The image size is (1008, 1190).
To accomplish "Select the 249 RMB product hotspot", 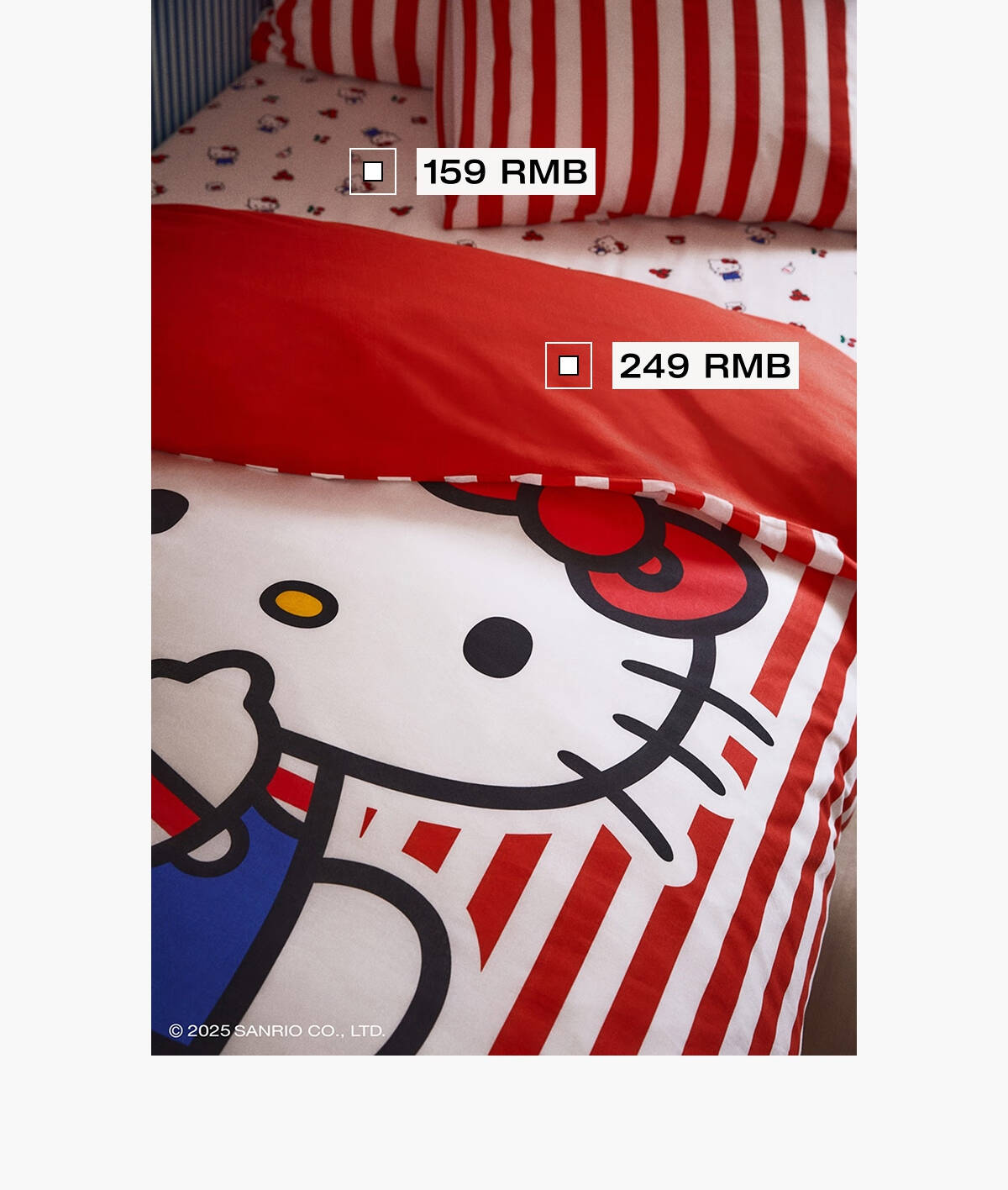I will [x=569, y=366].
